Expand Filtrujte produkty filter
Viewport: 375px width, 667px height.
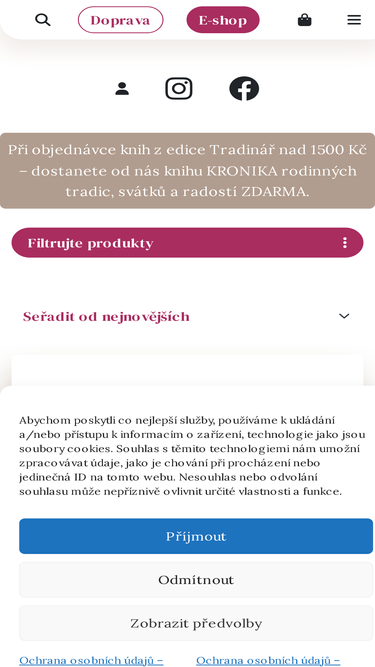(x=188, y=243)
